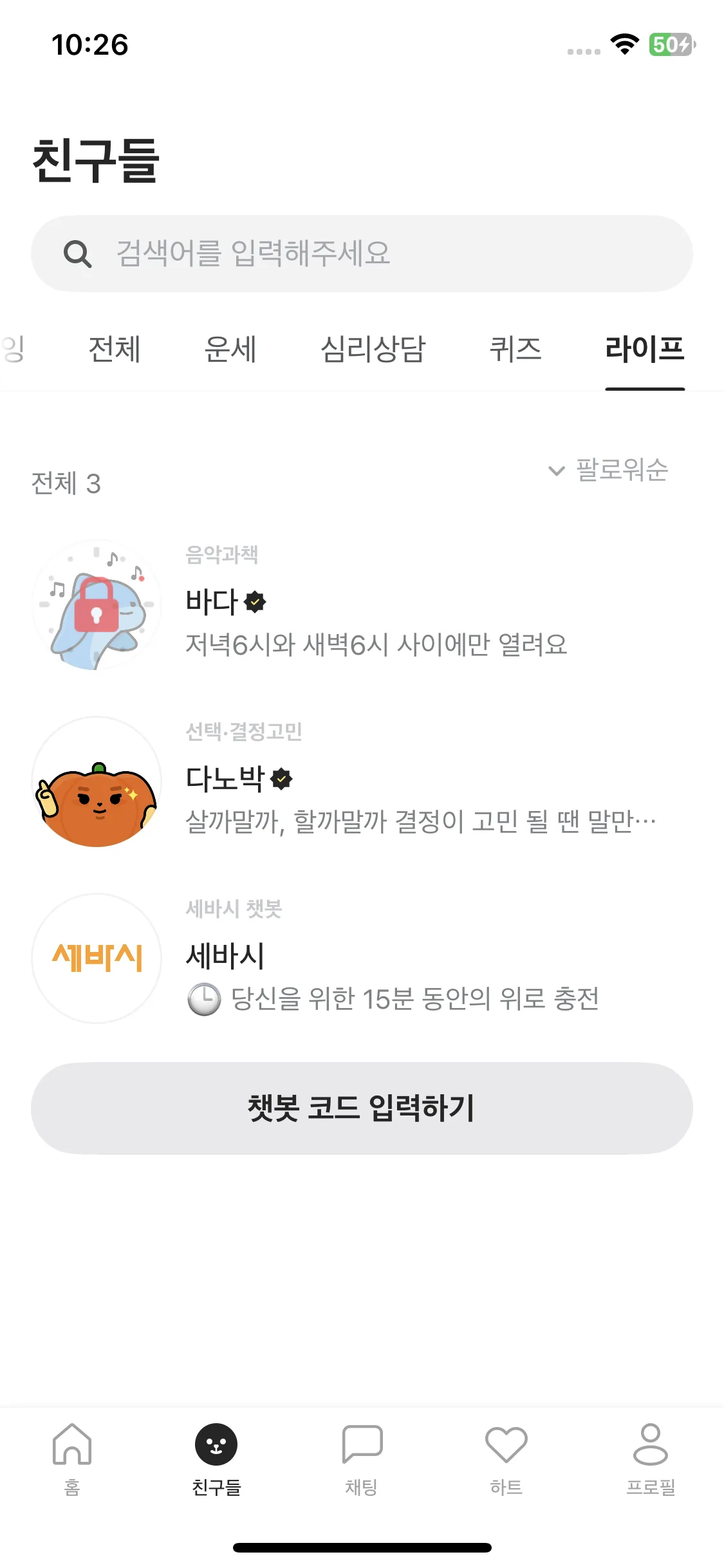Image resolution: width=724 pixels, height=1568 pixels.
Task: Switch to the 심리상담 tab
Action: pos(373,350)
